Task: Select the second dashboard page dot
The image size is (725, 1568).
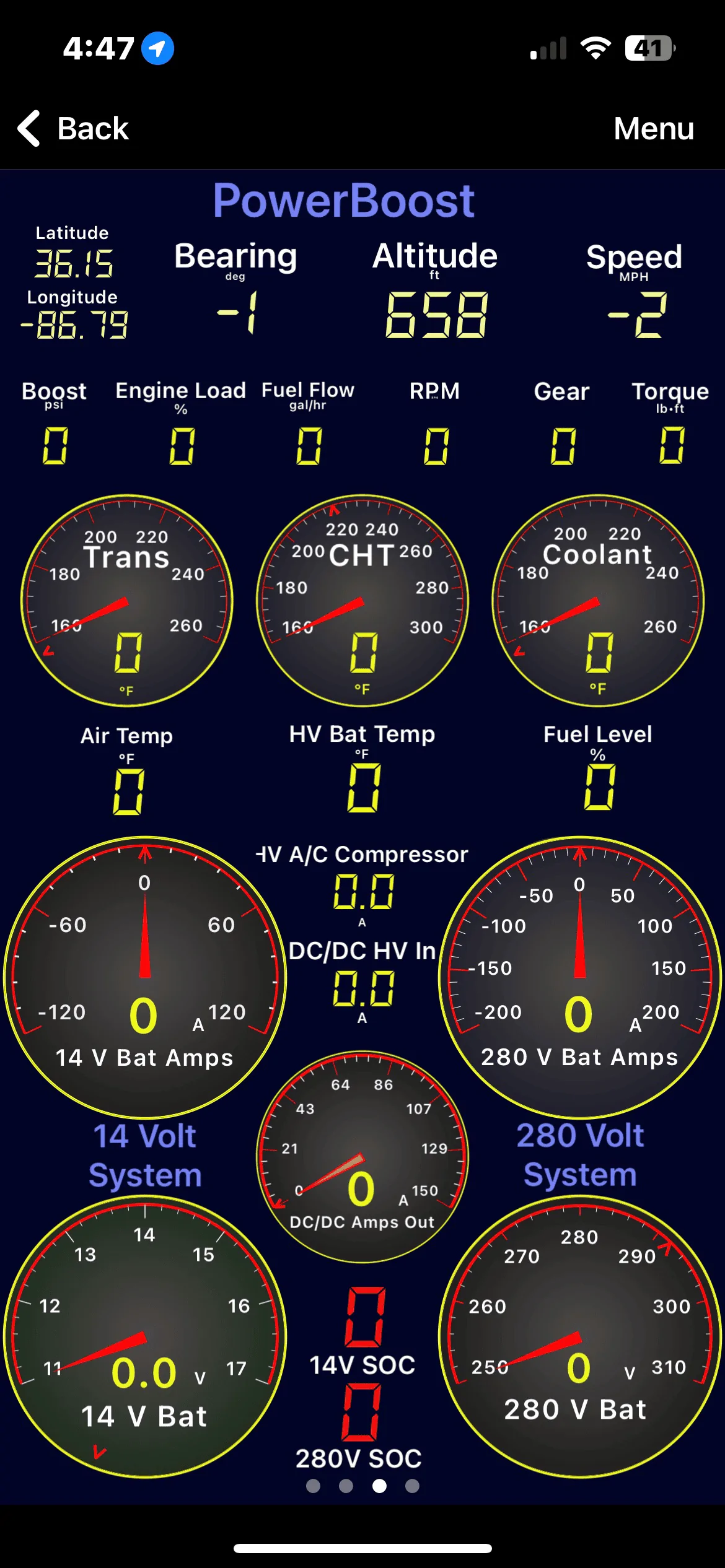Action: click(346, 1486)
